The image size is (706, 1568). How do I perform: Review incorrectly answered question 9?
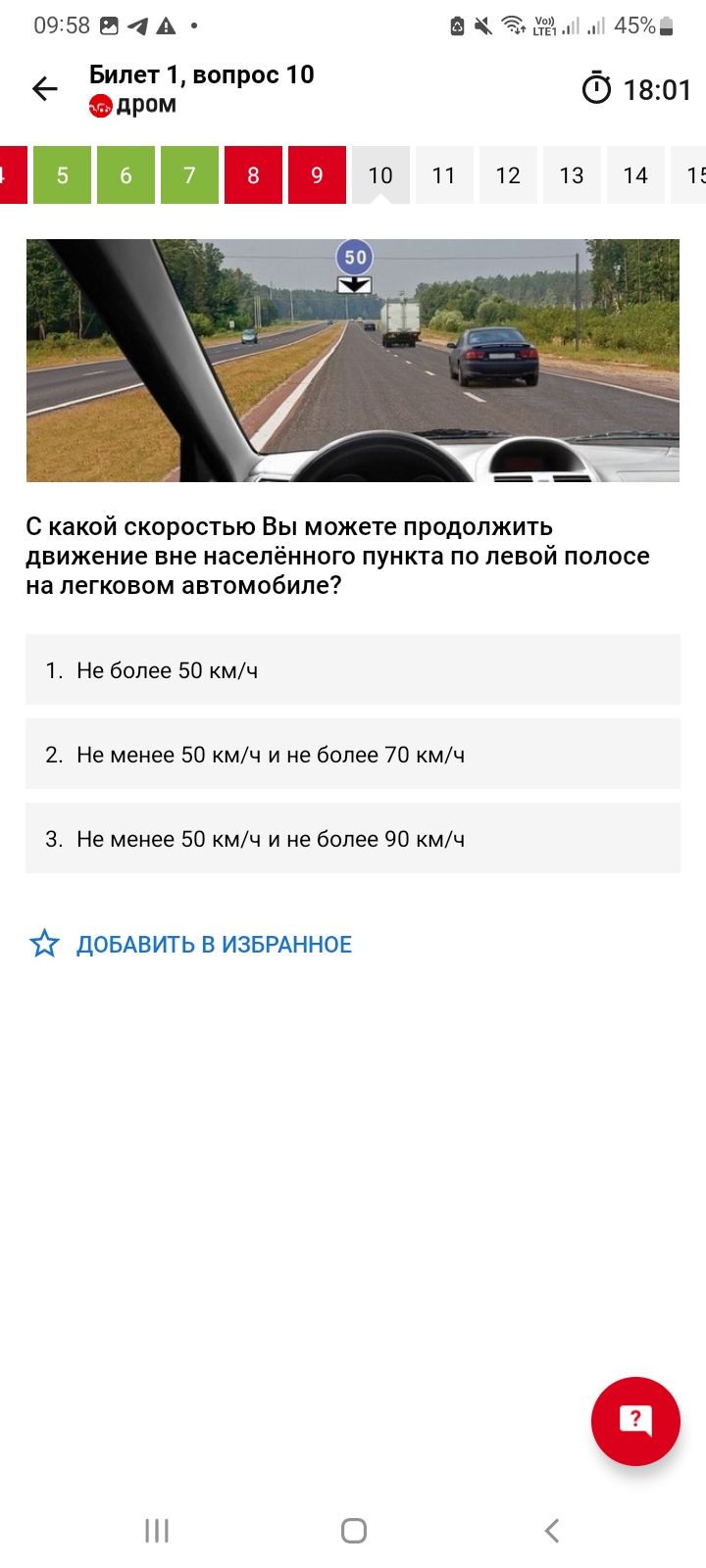point(317,175)
